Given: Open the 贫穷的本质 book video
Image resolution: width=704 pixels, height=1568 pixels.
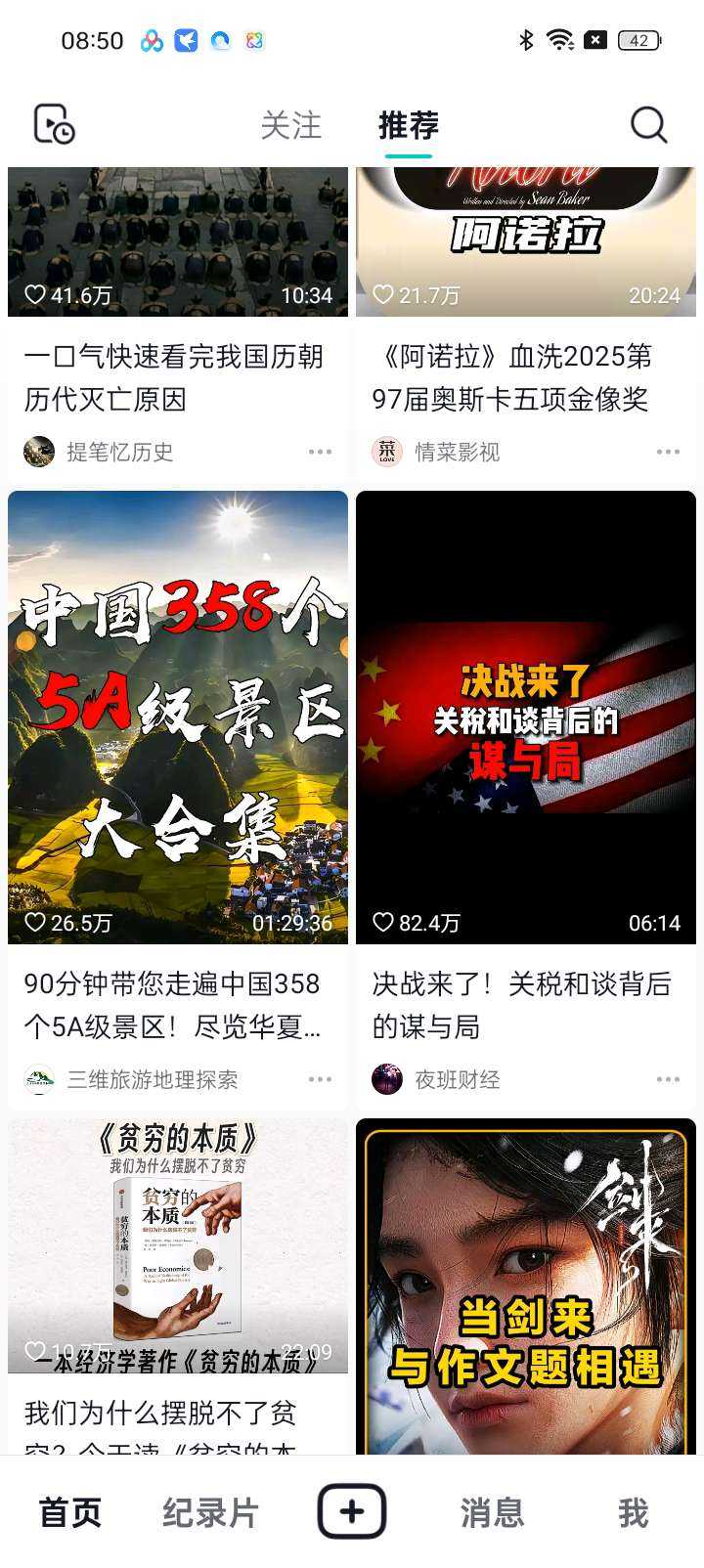Looking at the screenshot, I should [x=178, y=1245].
